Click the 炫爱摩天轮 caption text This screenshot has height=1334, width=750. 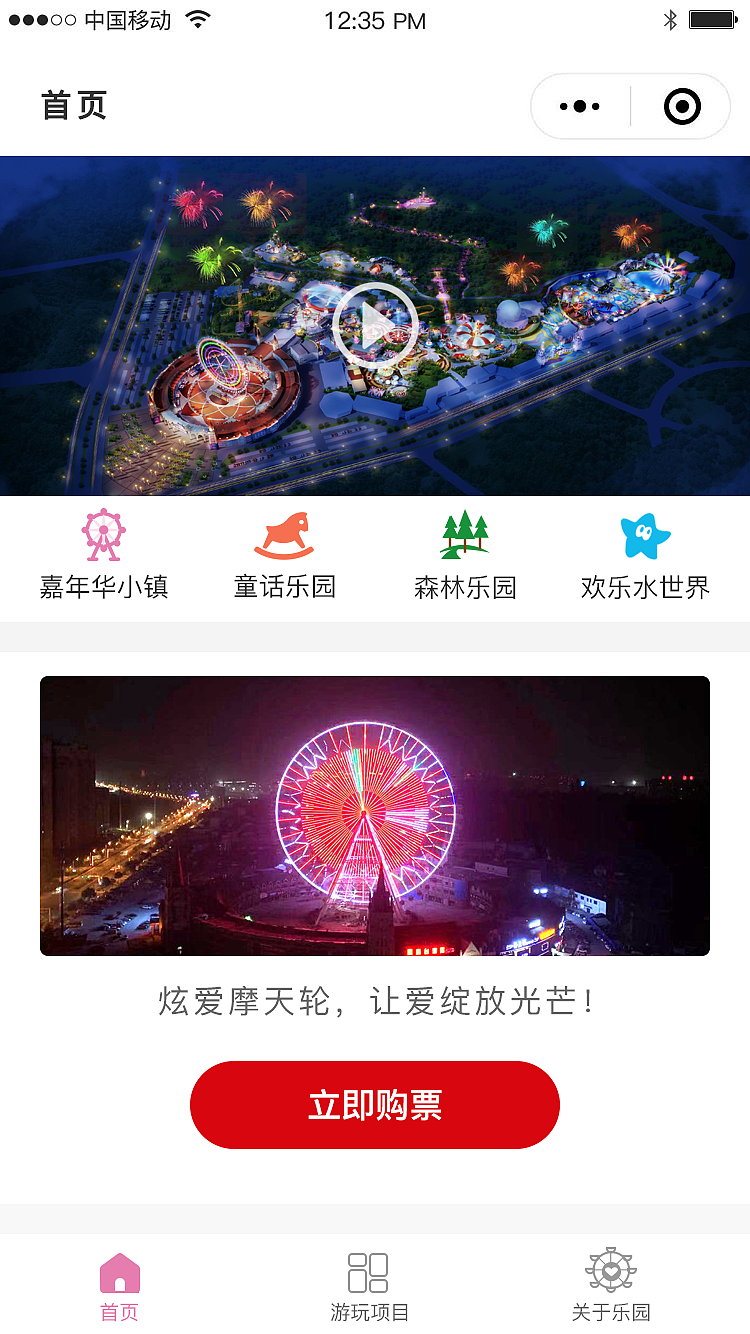coord(374,1001)
